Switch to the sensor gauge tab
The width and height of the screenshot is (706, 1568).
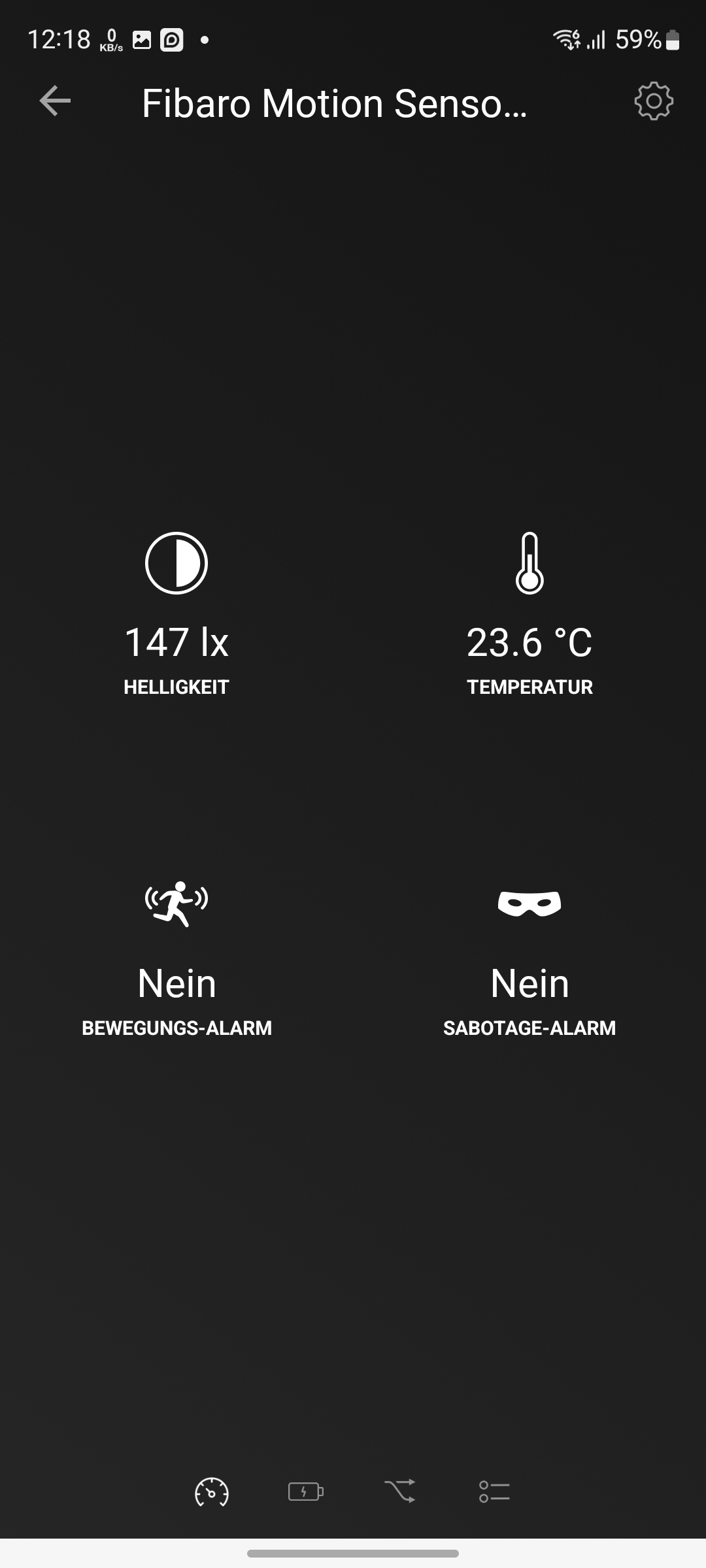click(212, 1492)
